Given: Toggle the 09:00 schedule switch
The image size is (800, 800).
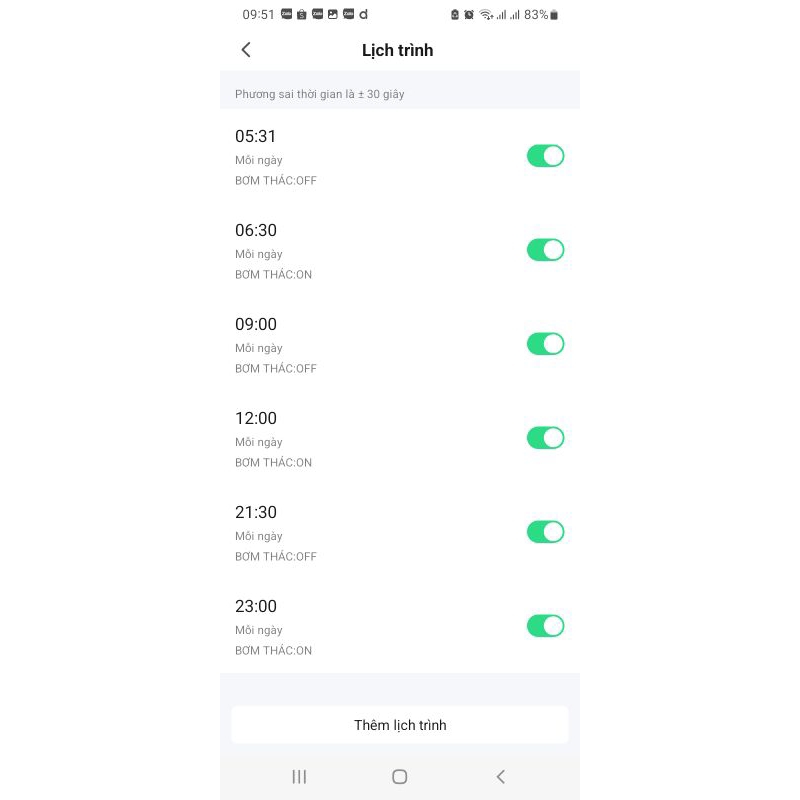Looking at the screenshot, I should coord(545,344).
